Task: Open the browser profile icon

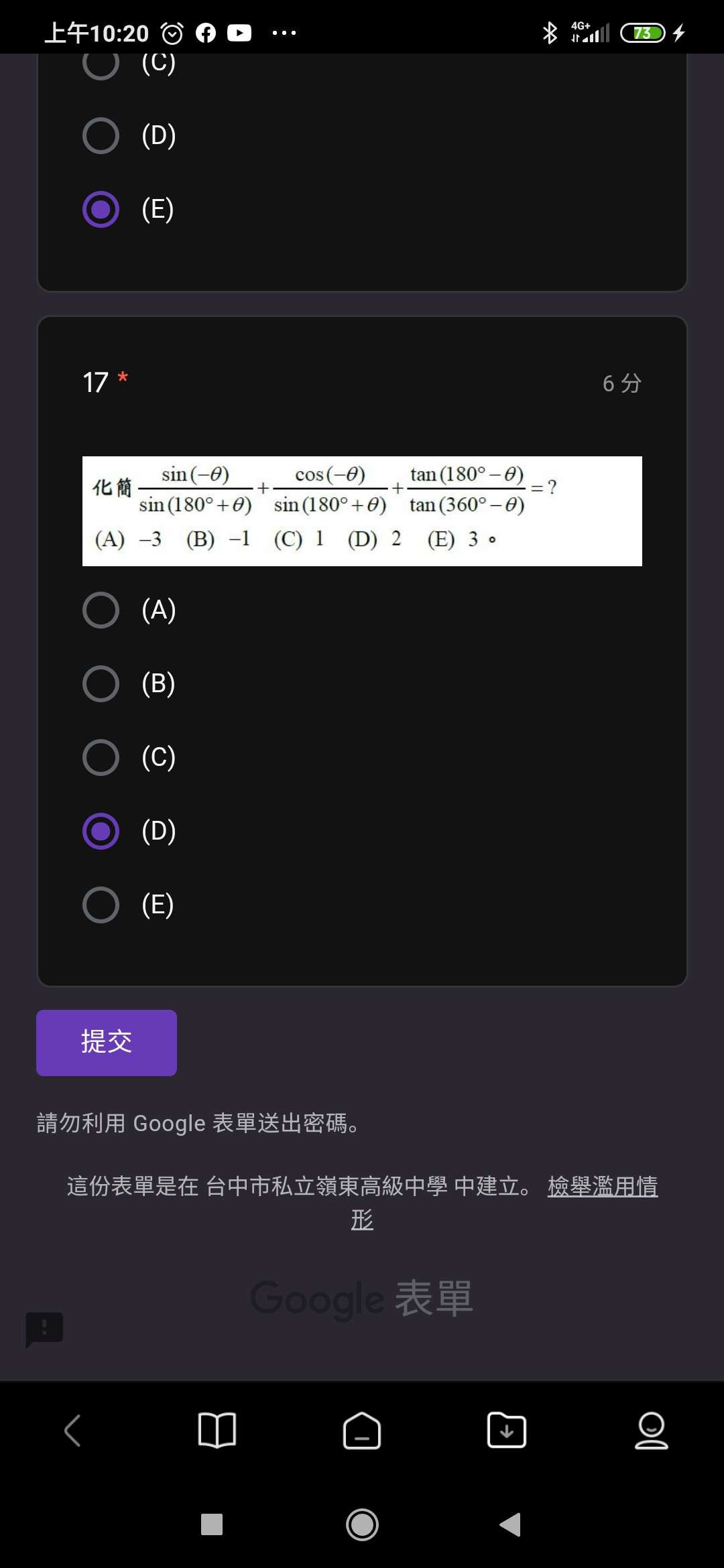Action: click(x=652, y=1431)
